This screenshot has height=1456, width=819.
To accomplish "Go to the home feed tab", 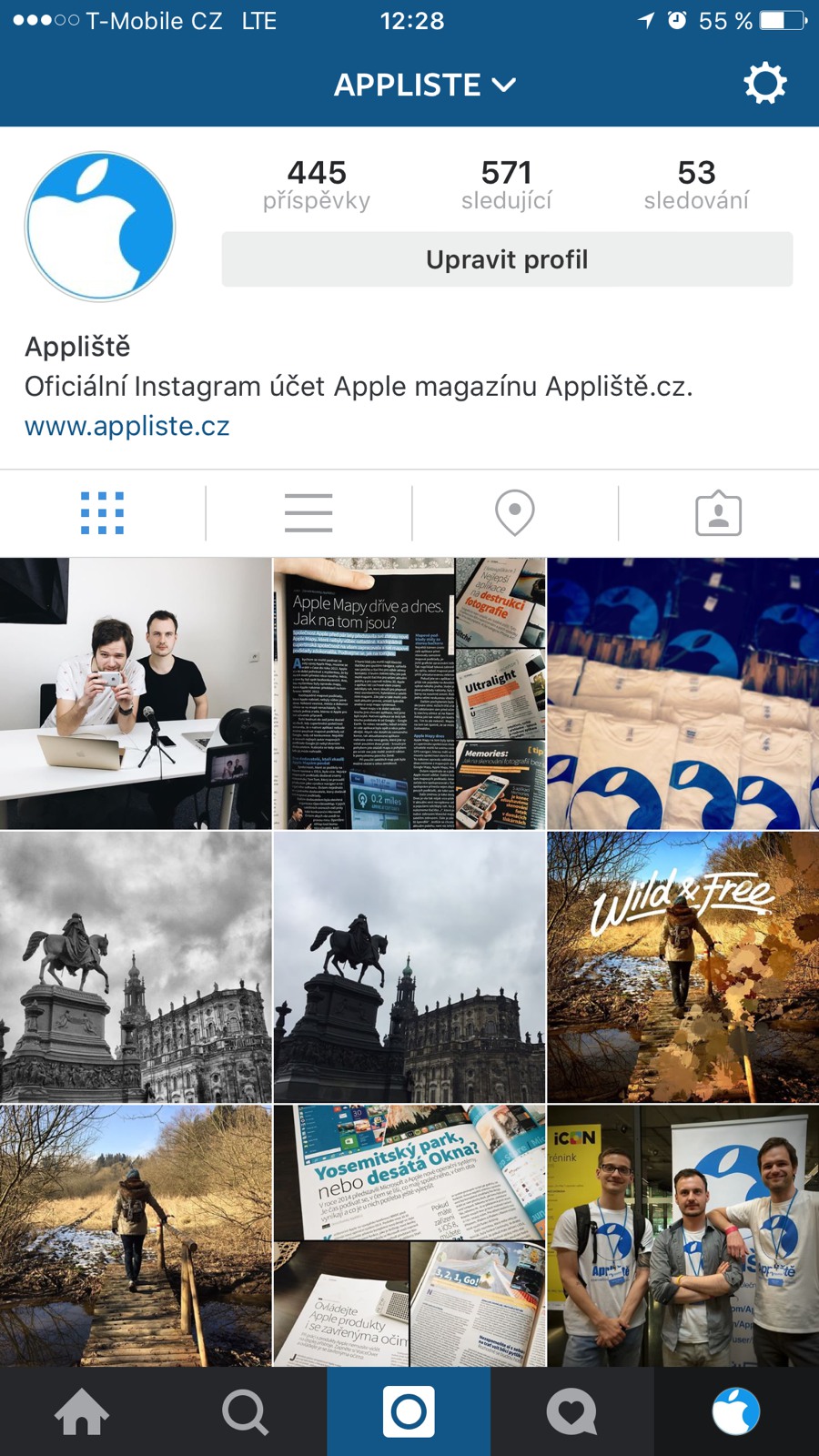I will 82,1411.
